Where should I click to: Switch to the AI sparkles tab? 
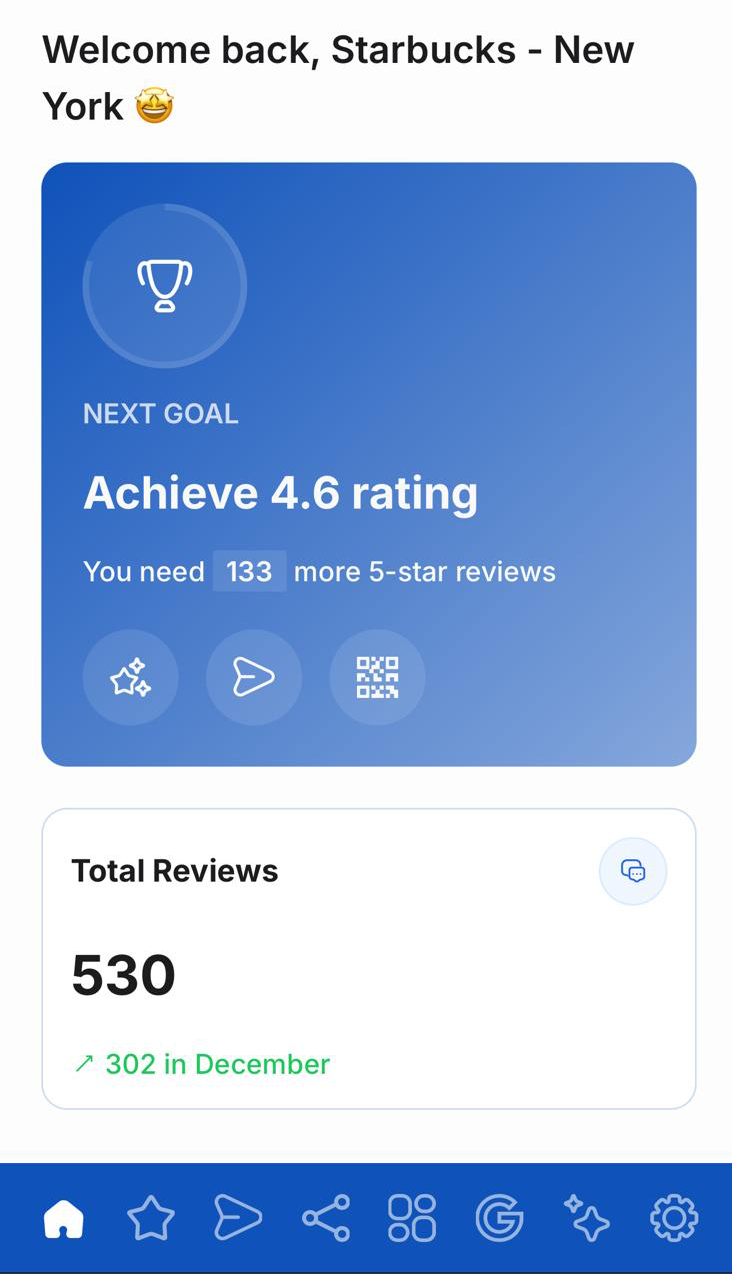coord(586,1218)
